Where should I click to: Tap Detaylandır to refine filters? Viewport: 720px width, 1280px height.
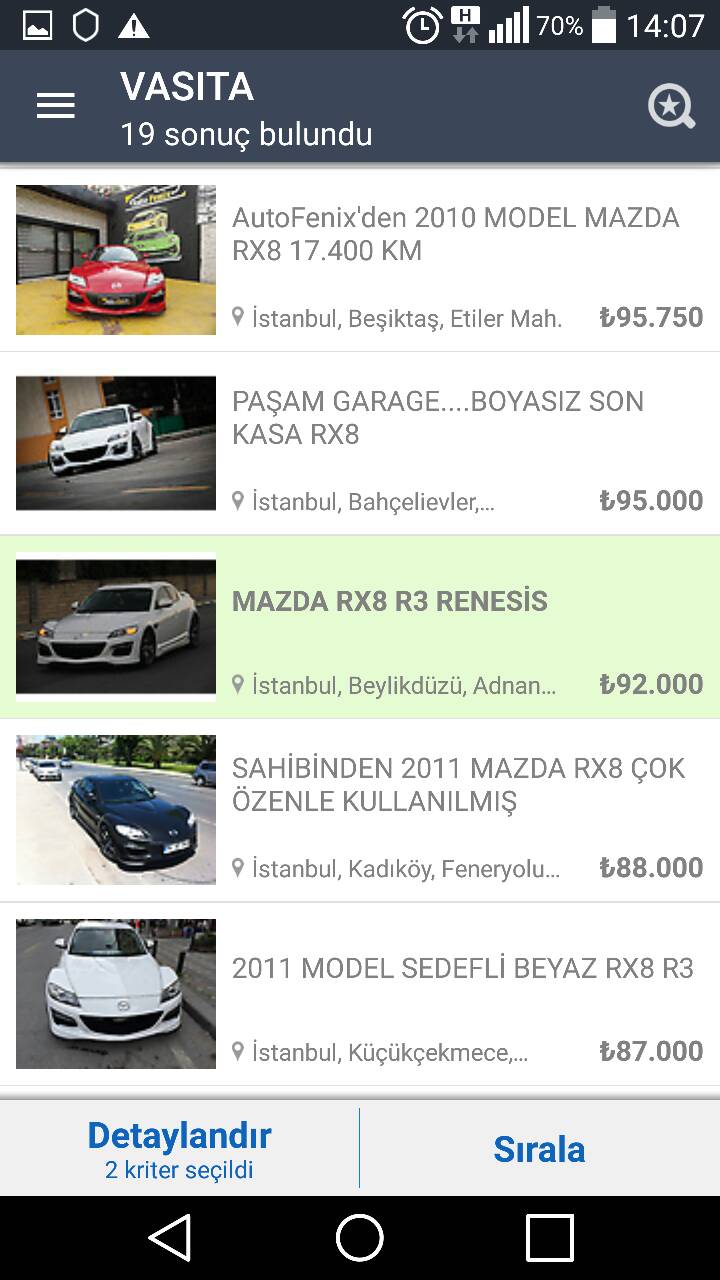179,1148
